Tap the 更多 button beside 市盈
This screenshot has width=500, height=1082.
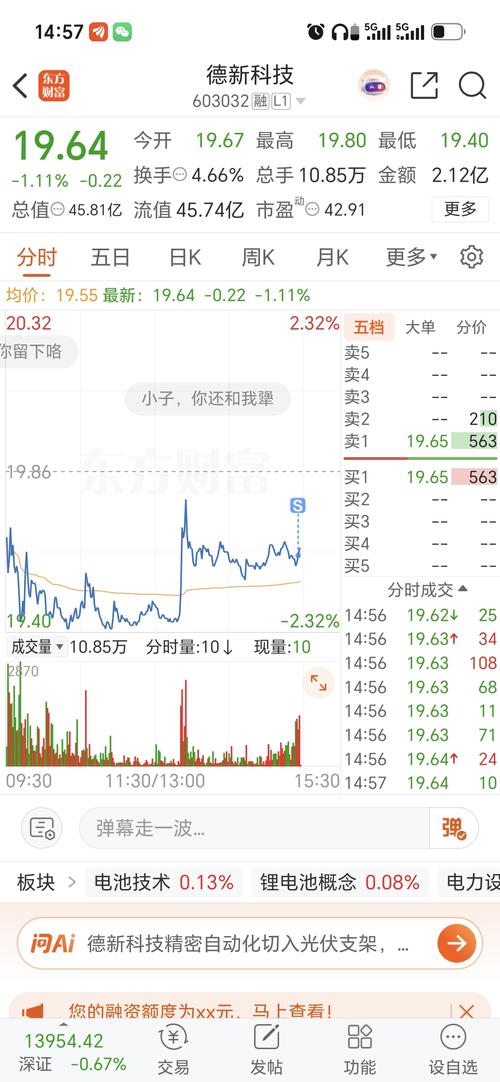point(460,209)
